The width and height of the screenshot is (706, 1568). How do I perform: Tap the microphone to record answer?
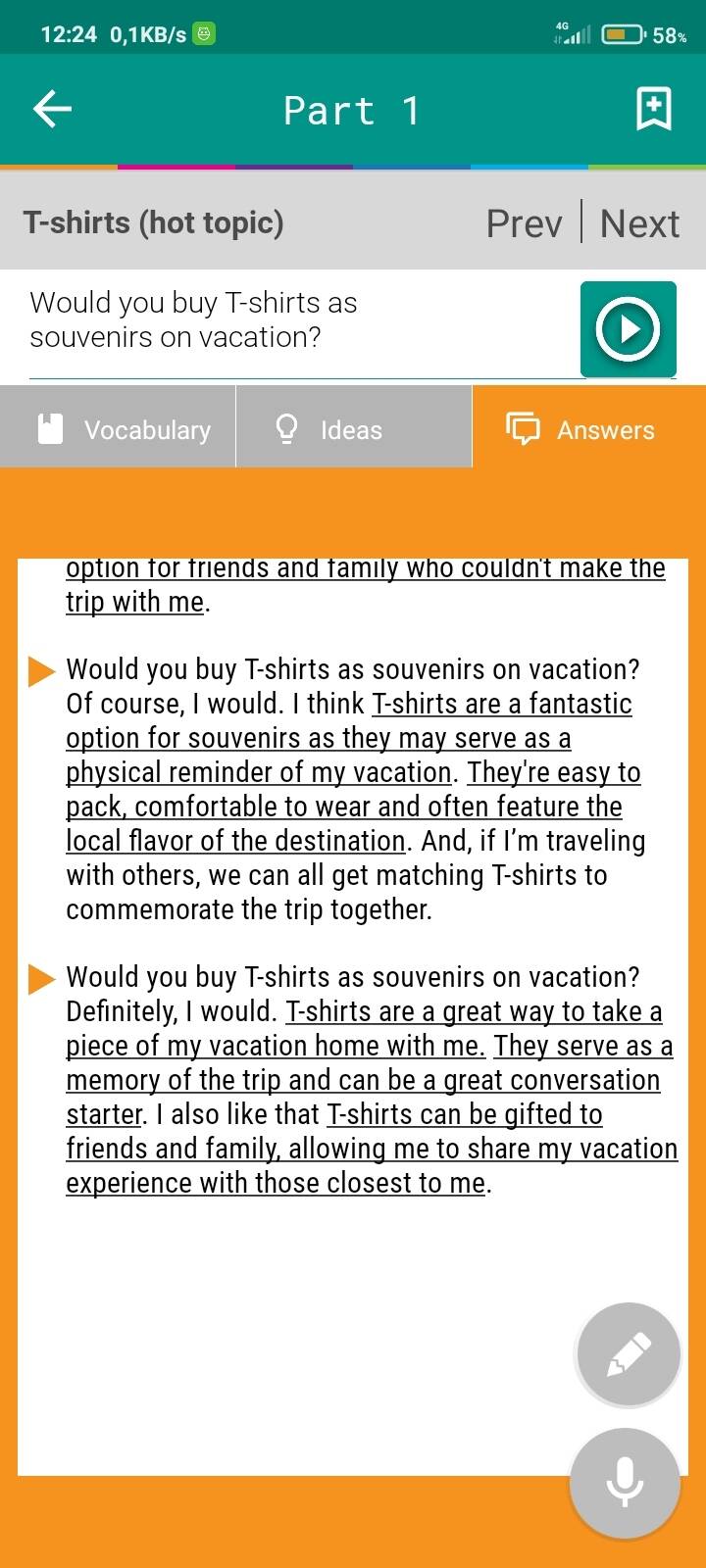625,1483
